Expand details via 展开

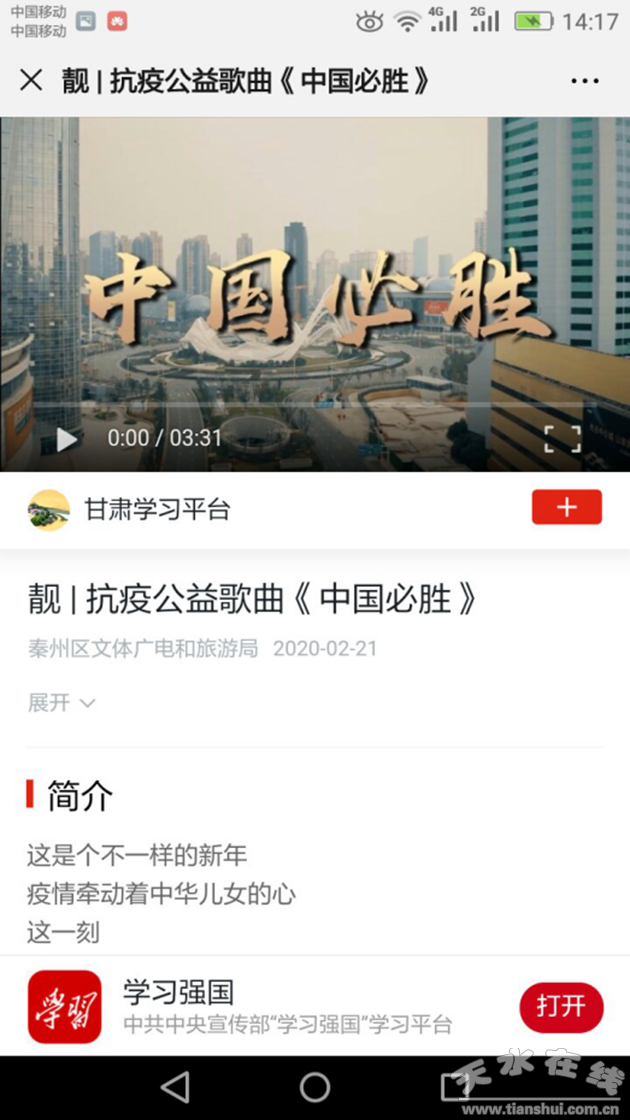point(61,703)
